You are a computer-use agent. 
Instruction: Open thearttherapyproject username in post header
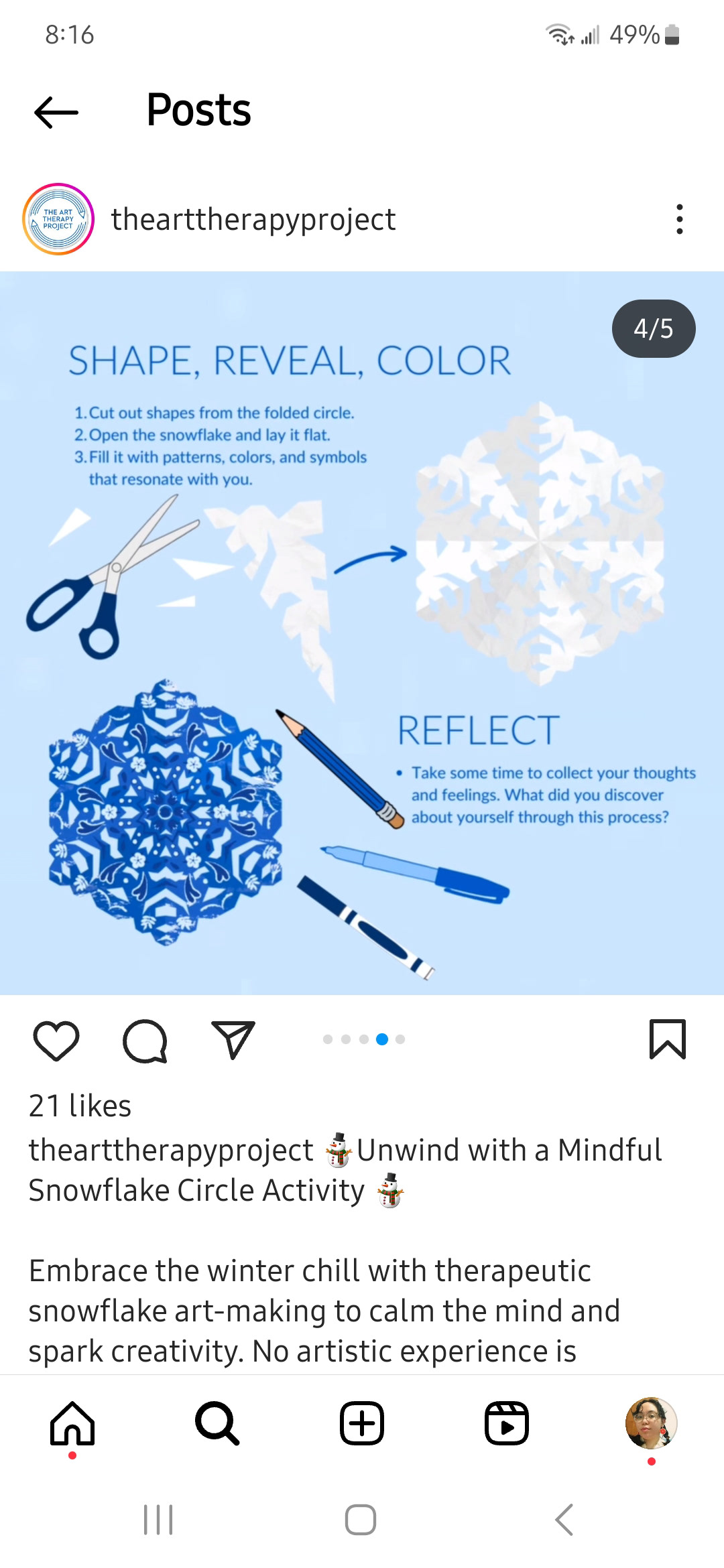[253, 220]
